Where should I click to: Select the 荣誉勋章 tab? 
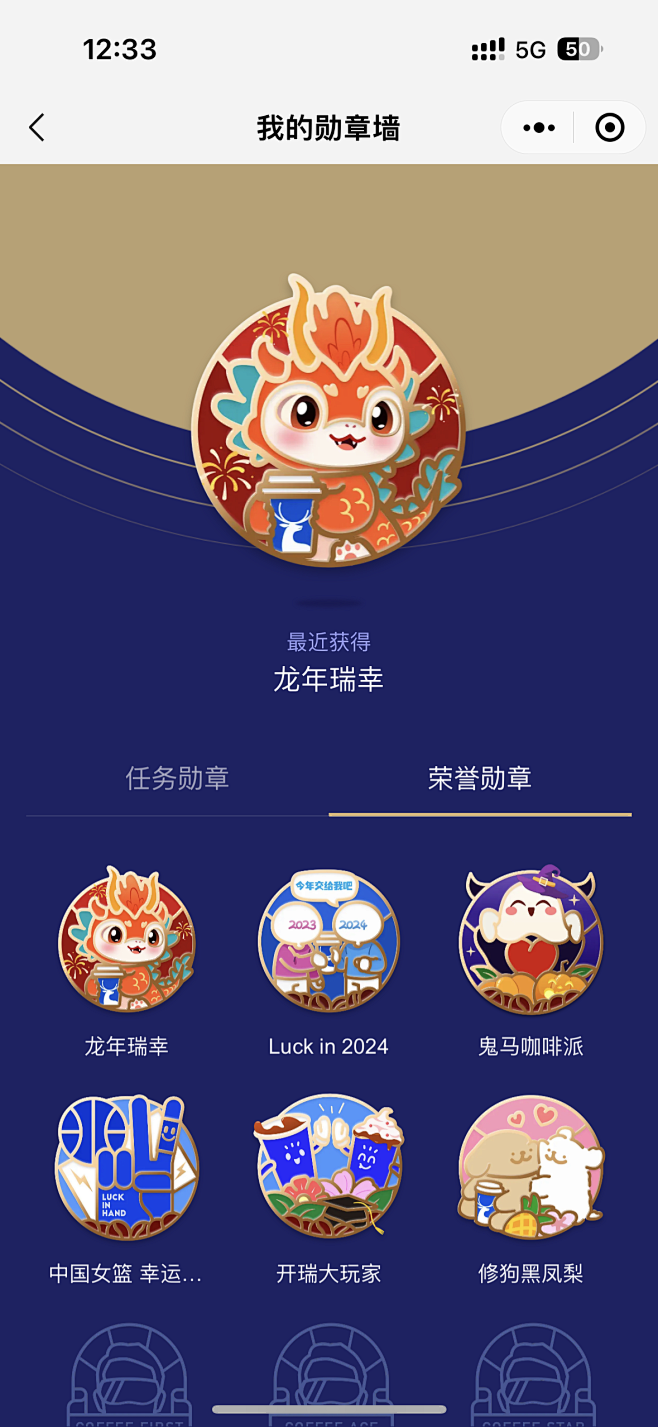[x=480, y=778]
